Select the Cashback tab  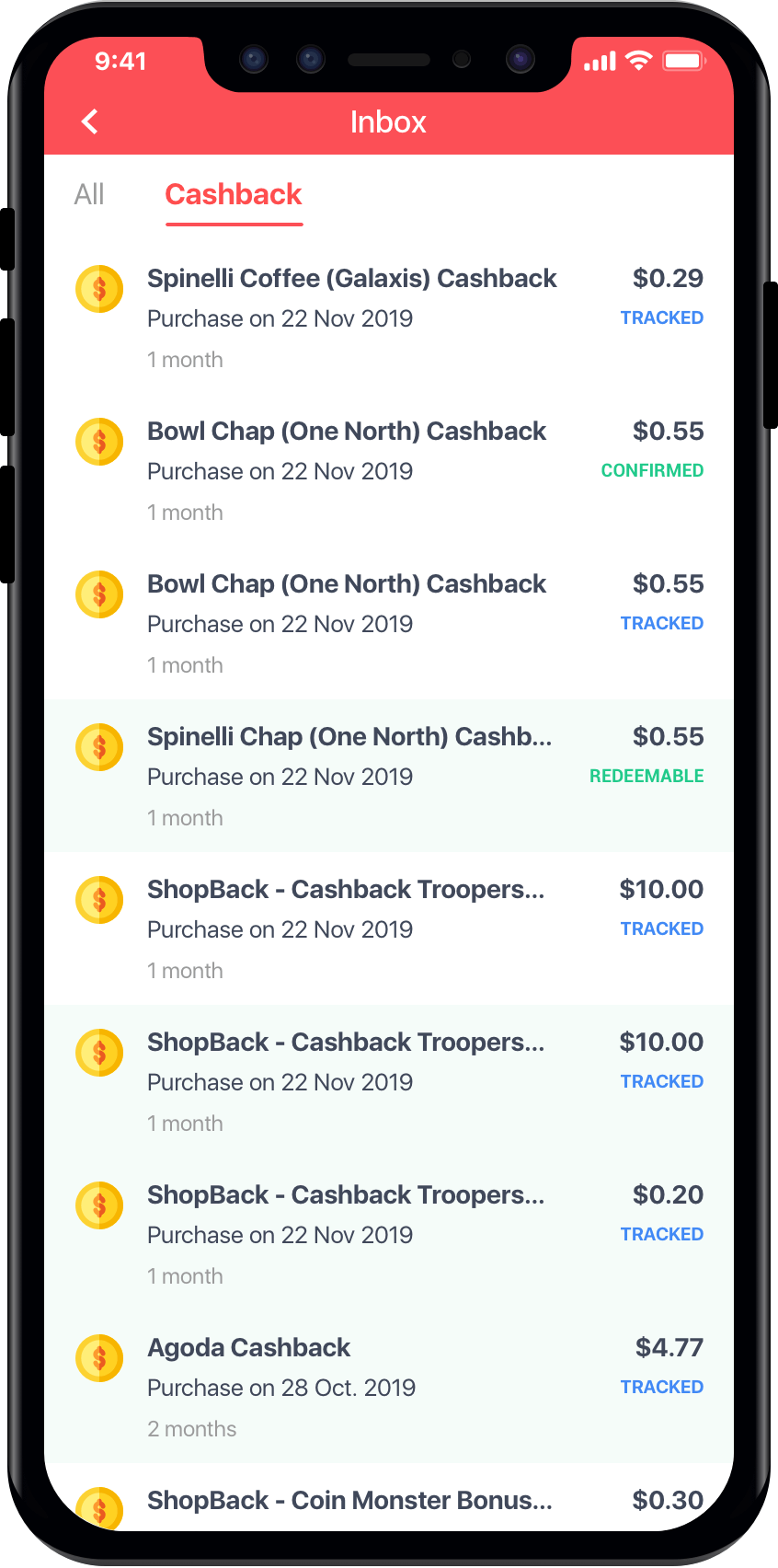234,194
